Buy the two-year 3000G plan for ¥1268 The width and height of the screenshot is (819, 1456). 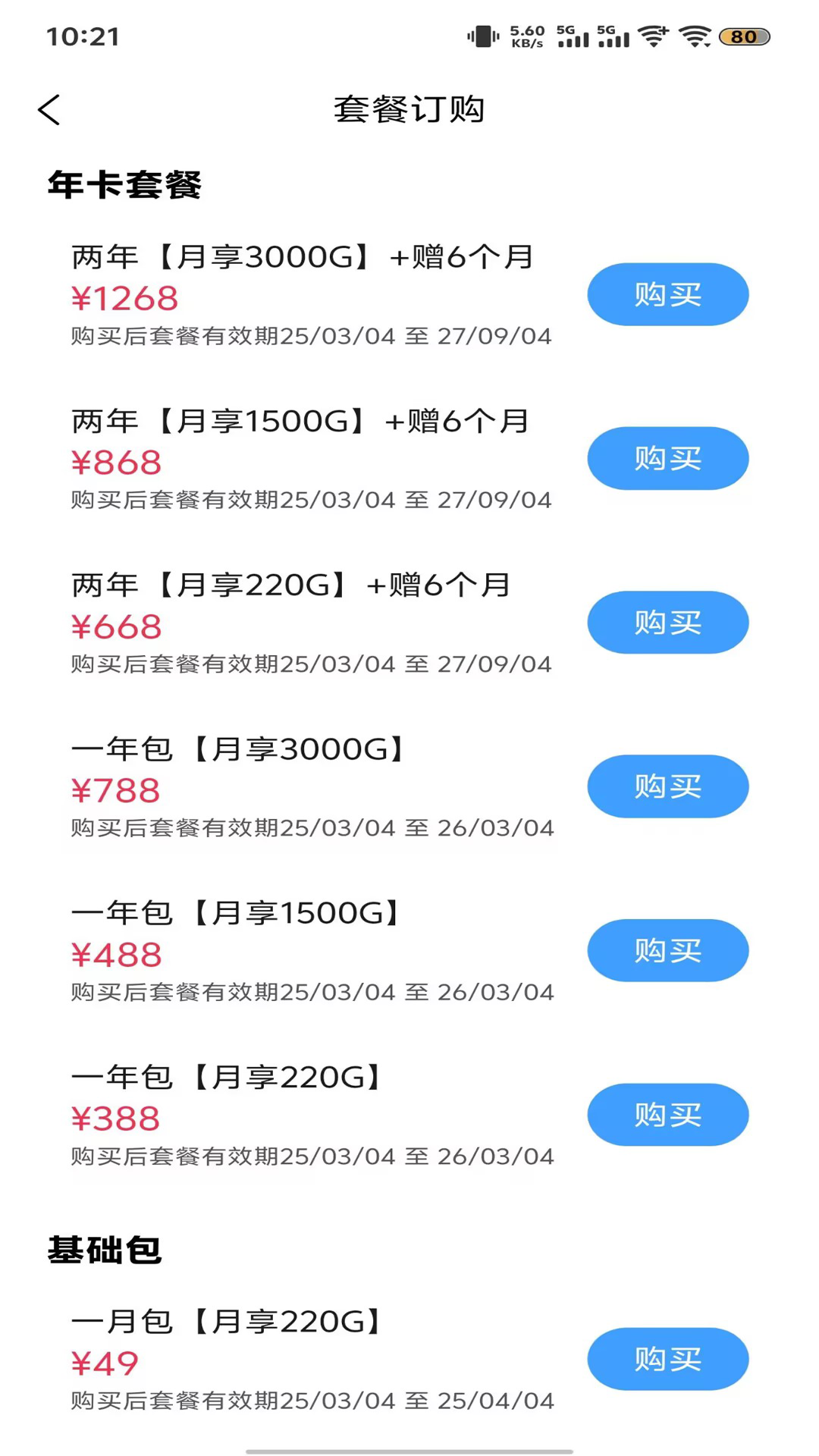(x=667, y=294)
